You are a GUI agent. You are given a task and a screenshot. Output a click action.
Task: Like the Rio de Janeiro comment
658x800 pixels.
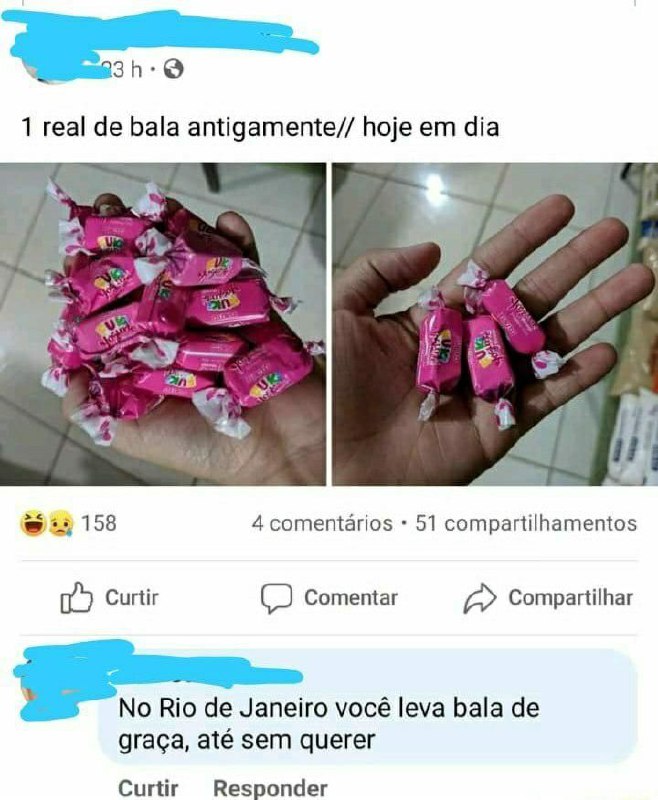coord(148,788)
